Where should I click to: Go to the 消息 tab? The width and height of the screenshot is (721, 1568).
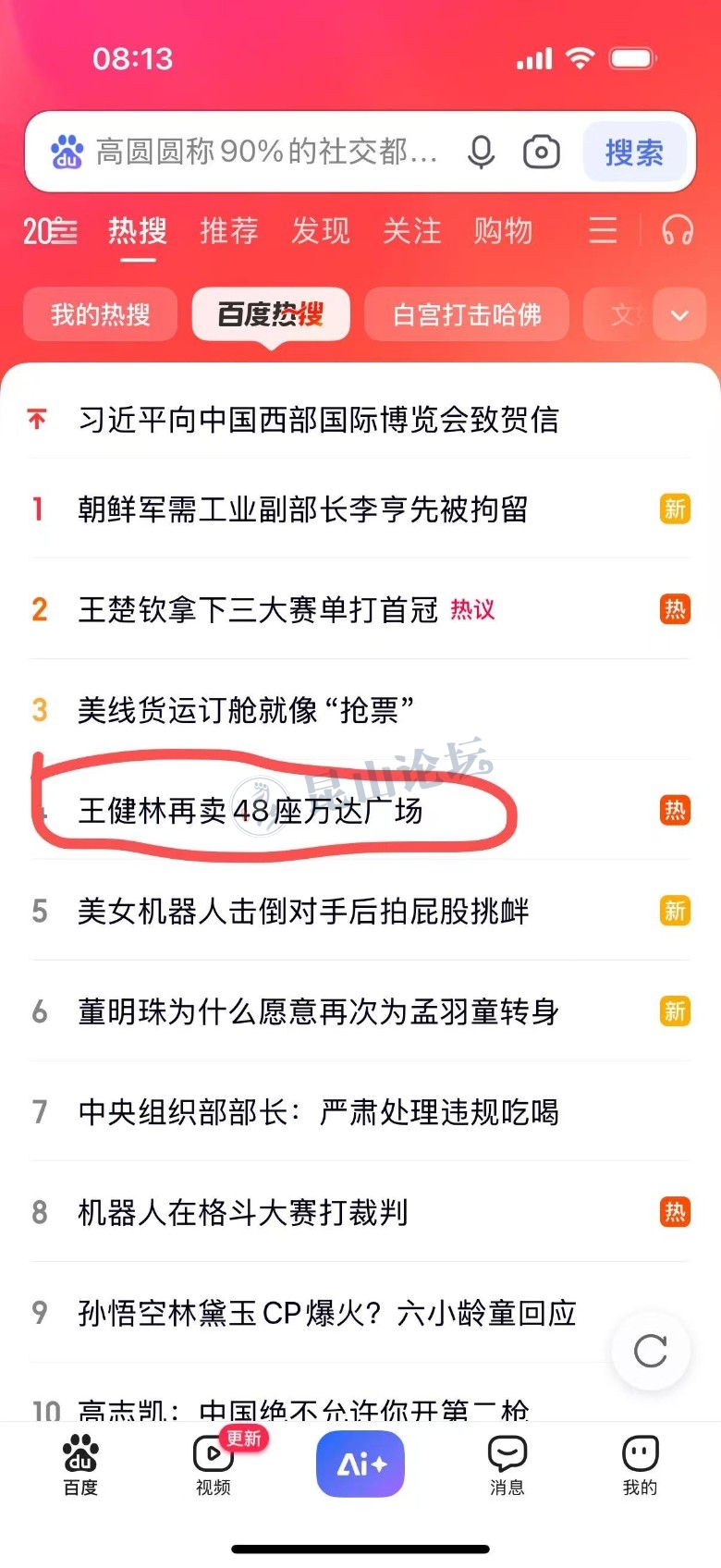click(x=507, y=1464)
